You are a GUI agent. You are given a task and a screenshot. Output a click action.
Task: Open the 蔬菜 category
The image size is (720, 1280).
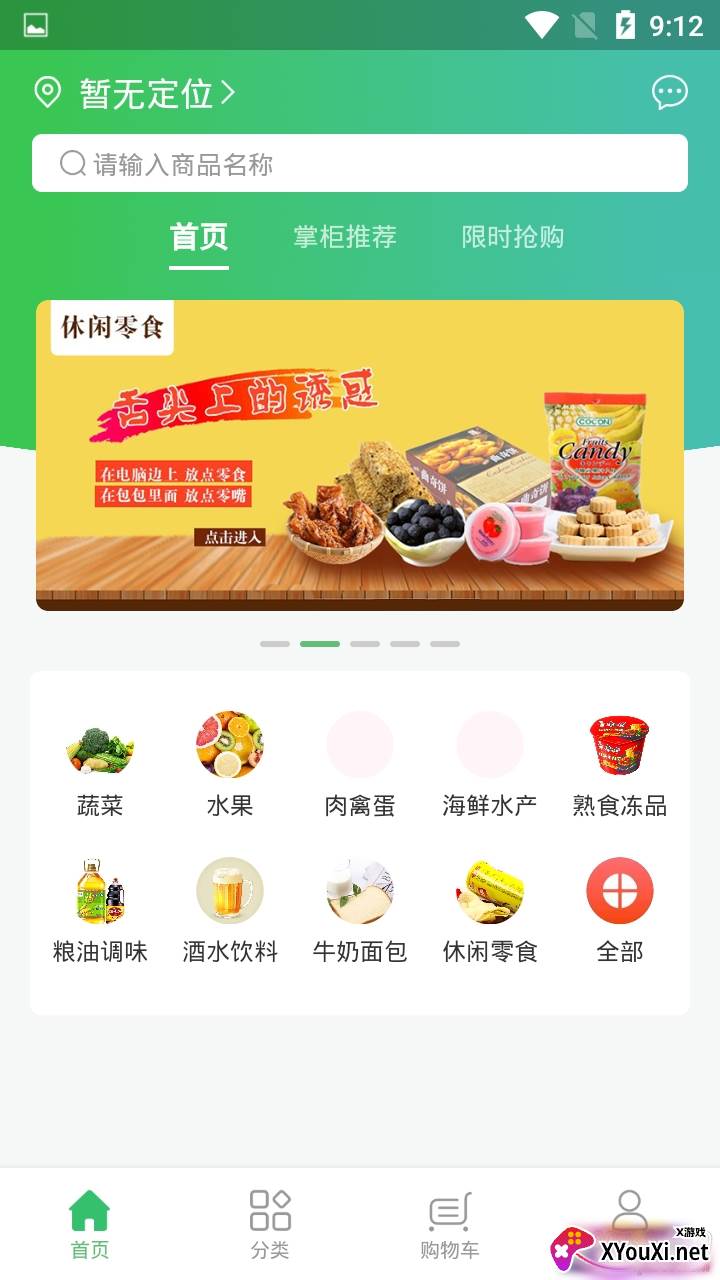(x=100, y=763)
